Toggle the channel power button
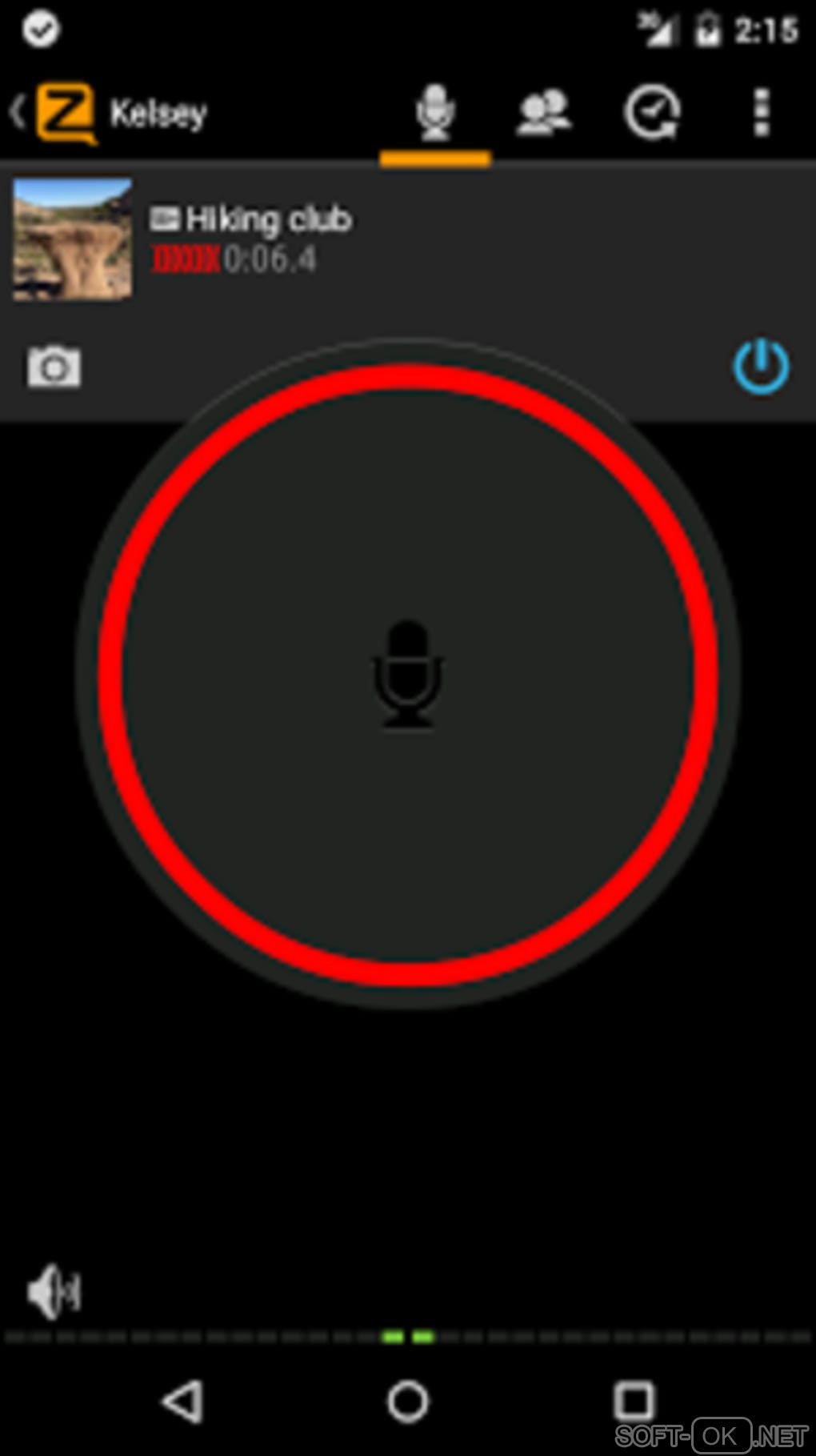 [x=761, y=367]
